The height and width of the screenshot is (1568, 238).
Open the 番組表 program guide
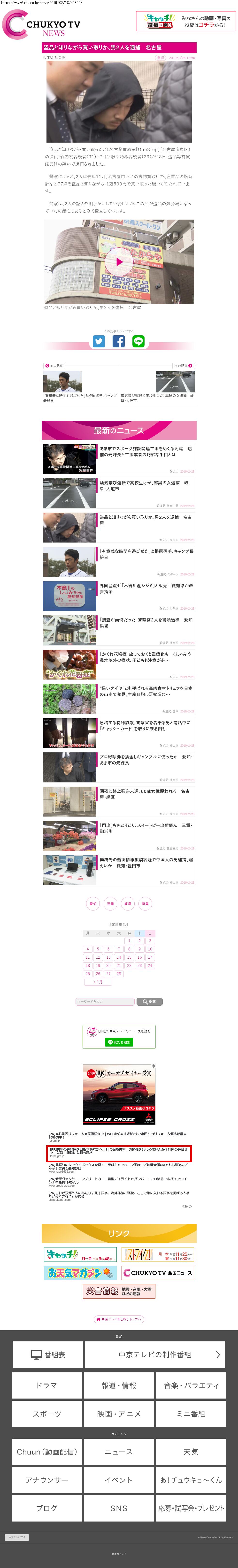click(47, 1354)
